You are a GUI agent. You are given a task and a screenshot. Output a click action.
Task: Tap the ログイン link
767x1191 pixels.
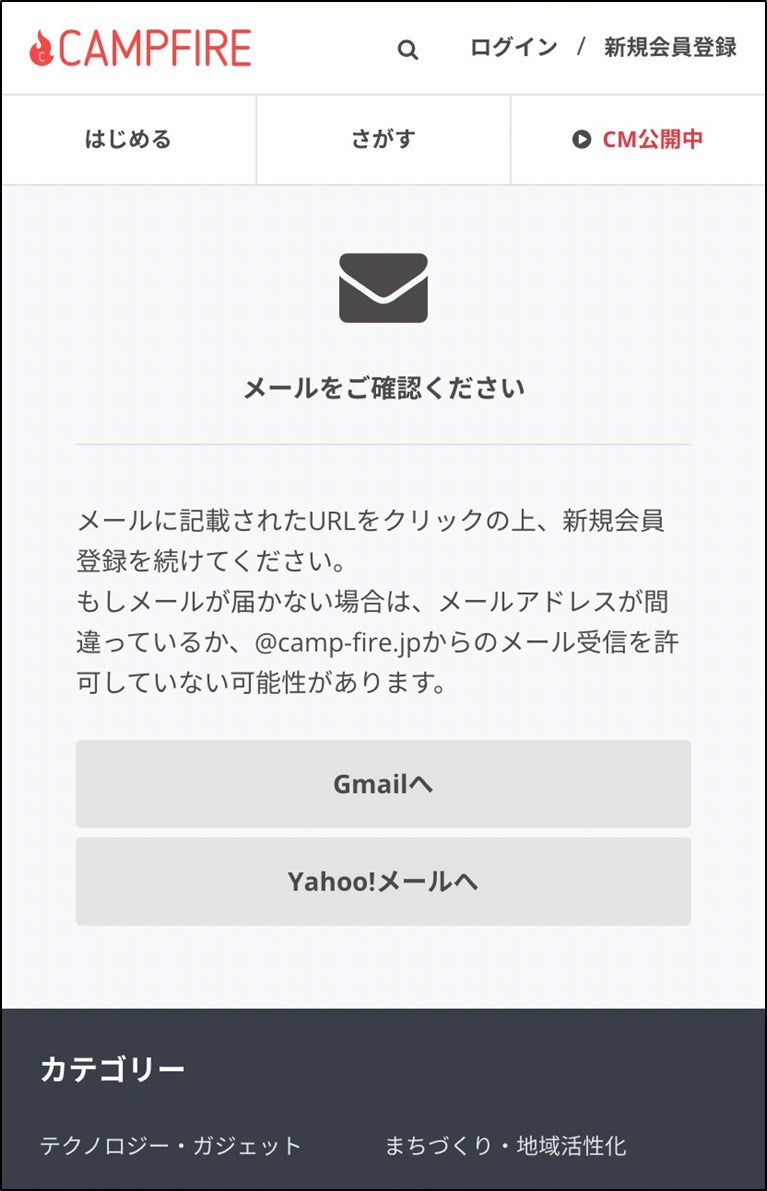pos(513,47)
